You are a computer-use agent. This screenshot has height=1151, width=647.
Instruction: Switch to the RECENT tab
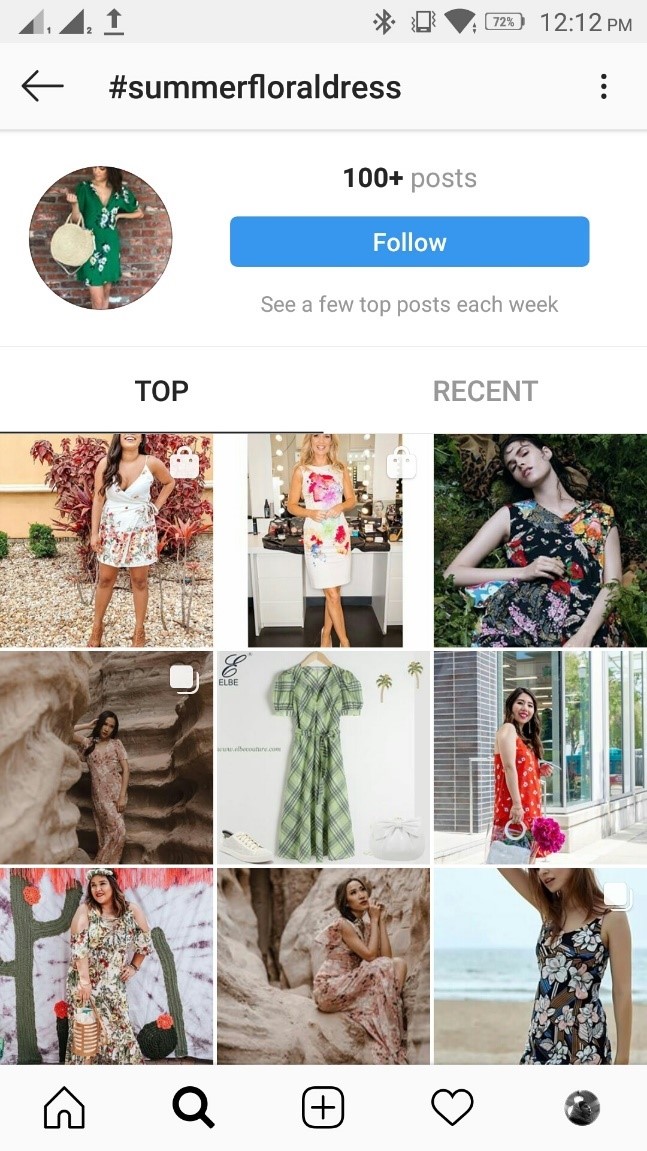pyautogui.click(x=485, y=391)
